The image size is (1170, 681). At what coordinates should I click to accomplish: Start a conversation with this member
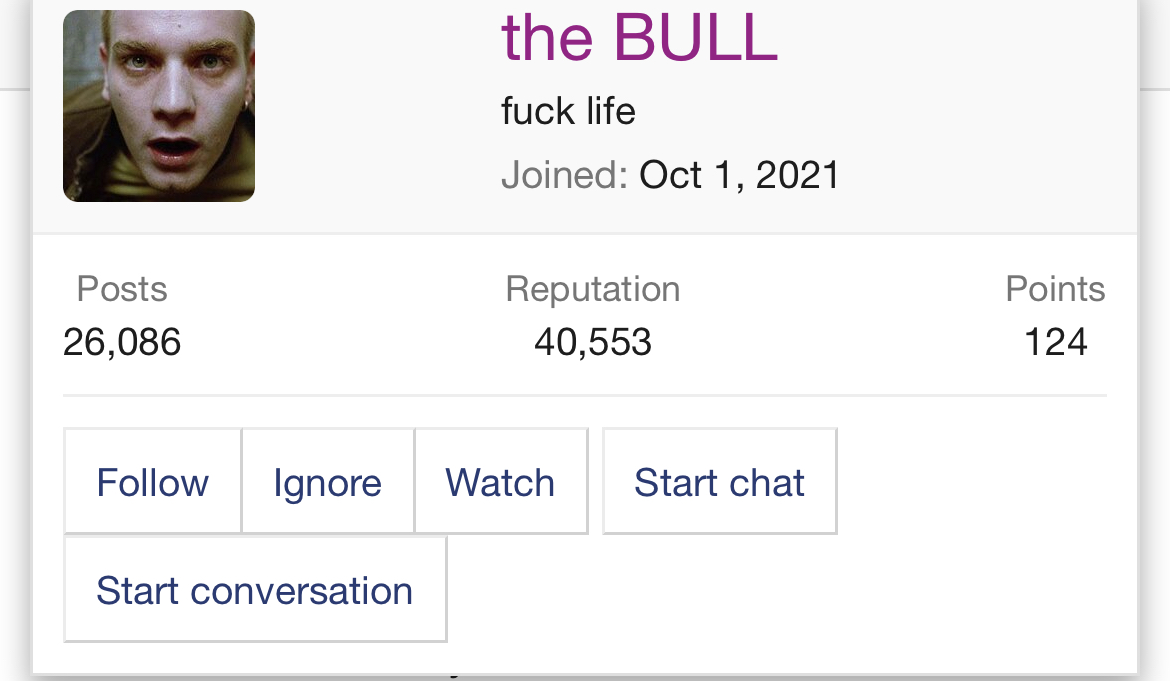(x=255, y=590)
